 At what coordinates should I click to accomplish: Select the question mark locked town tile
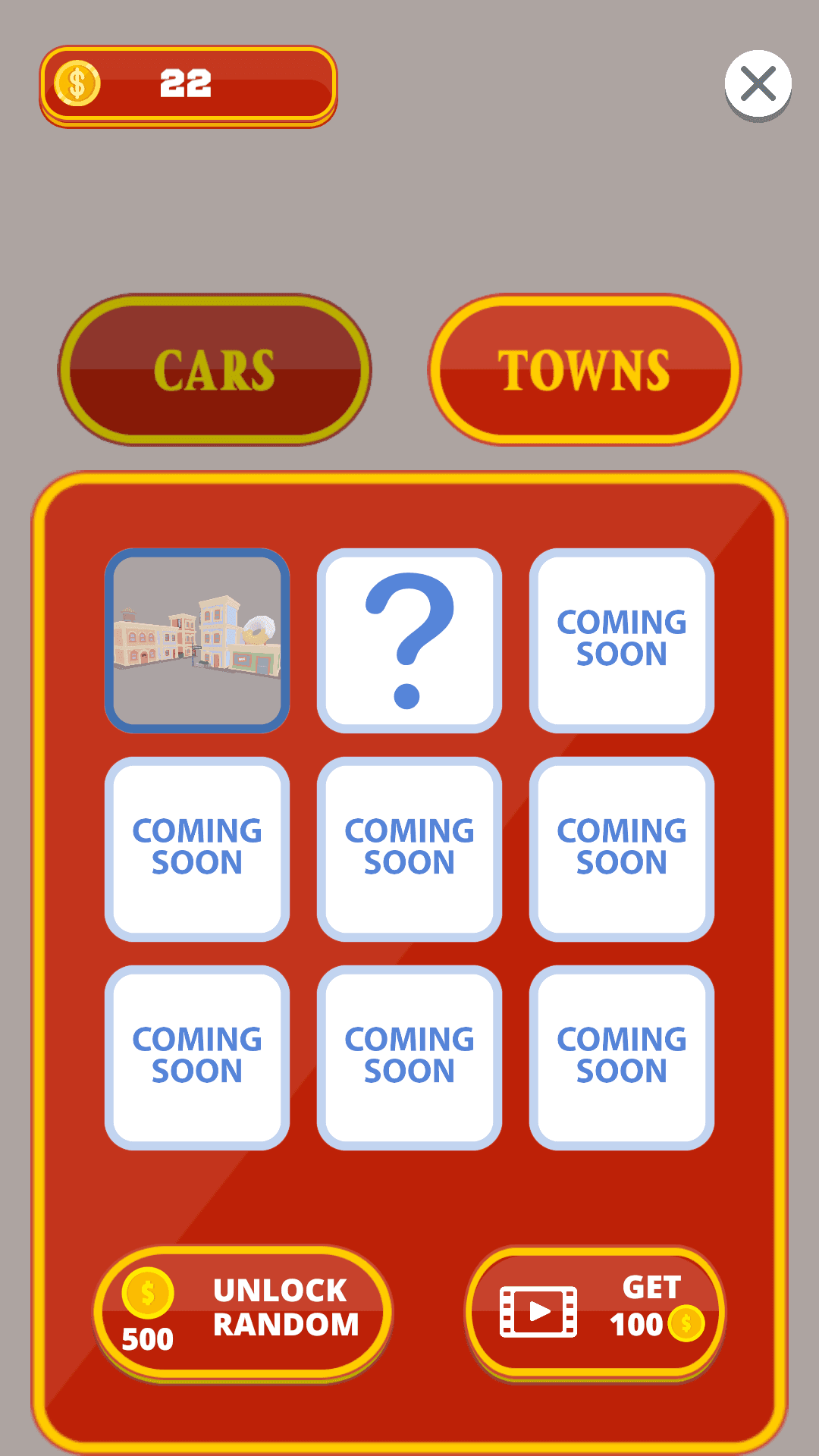409,641
